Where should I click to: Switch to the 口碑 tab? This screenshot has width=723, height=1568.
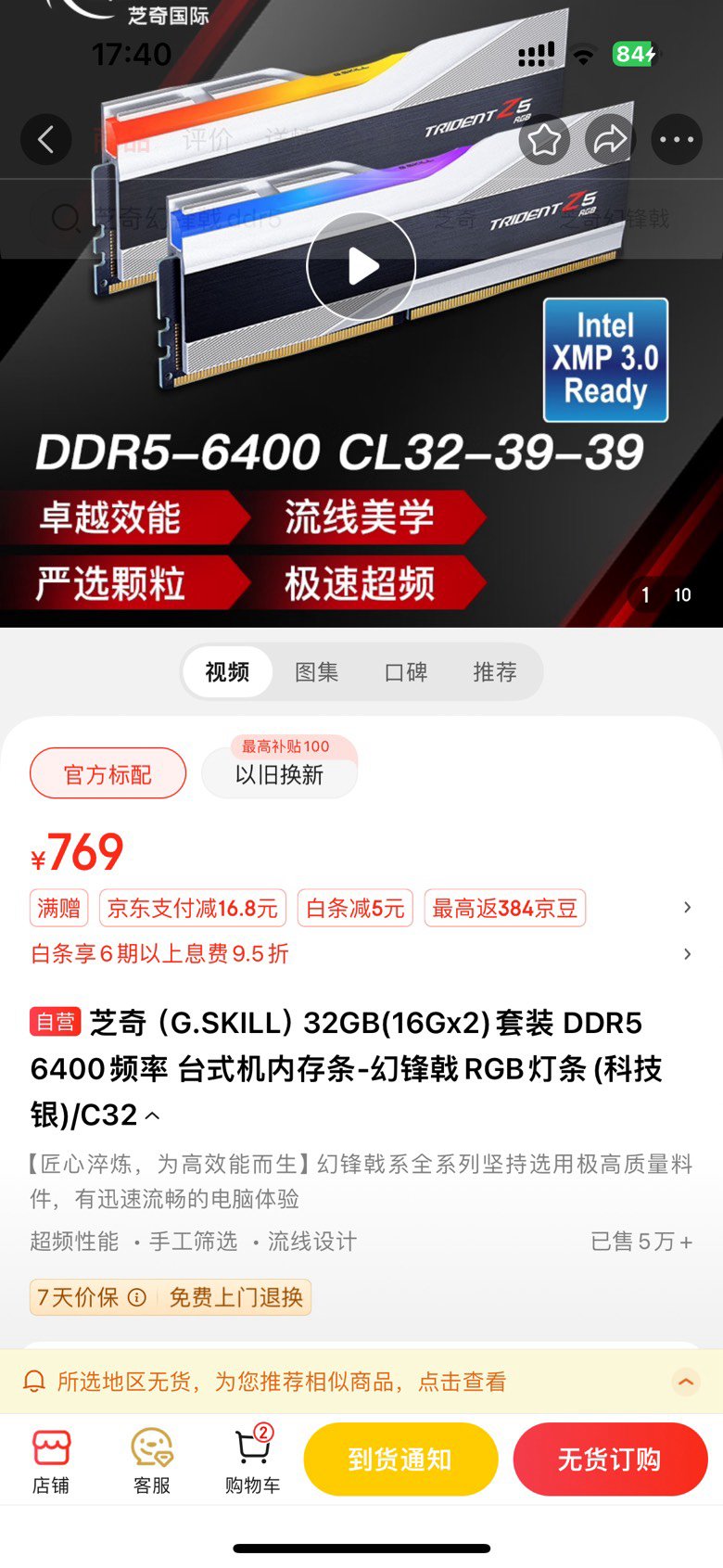tap(406, 671)
